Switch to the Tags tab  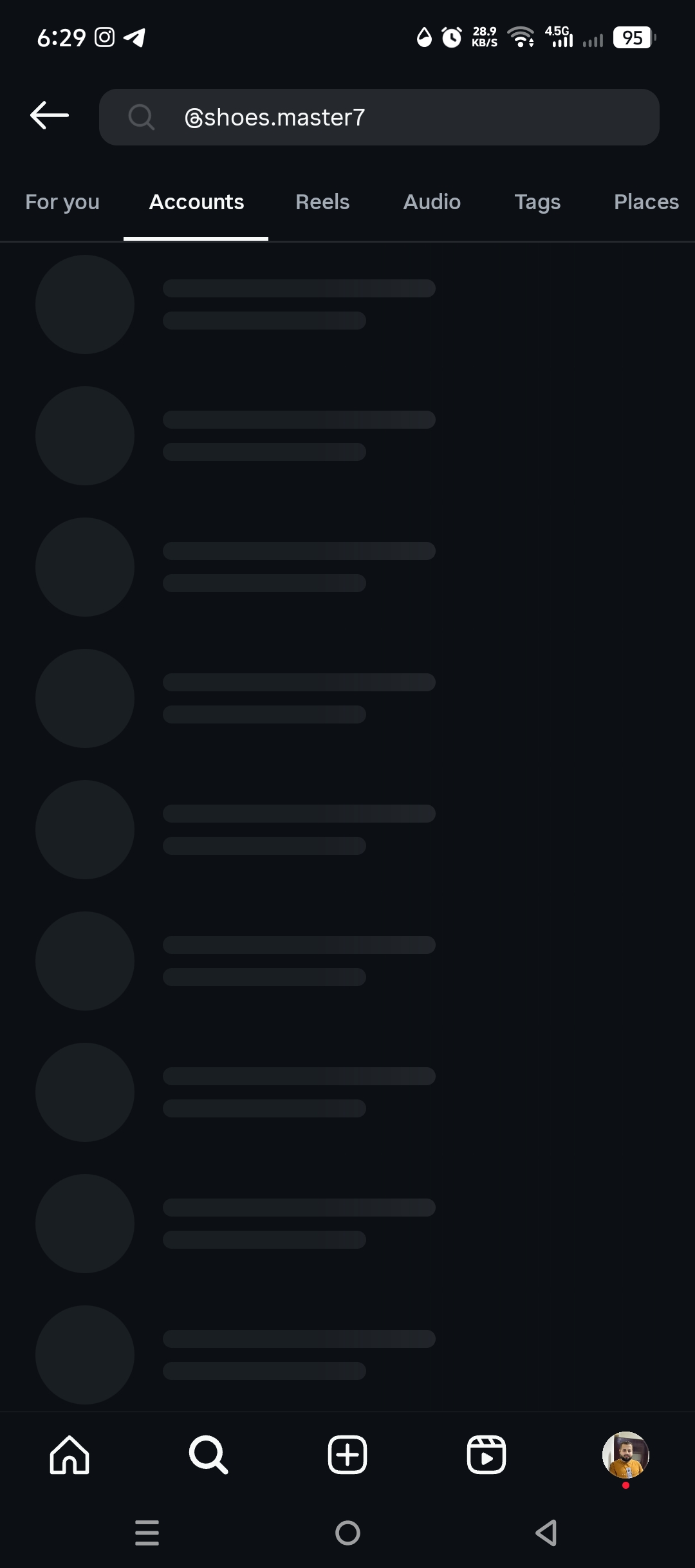[537, 202]
